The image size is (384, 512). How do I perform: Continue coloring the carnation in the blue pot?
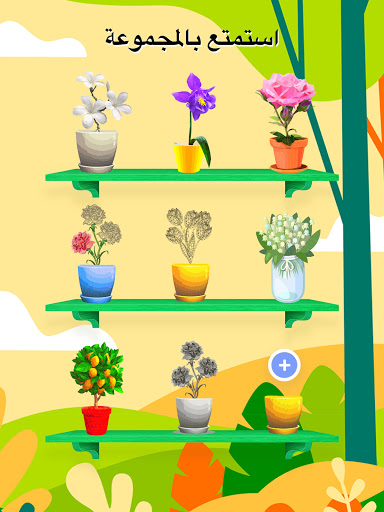(x=97, y=253)
